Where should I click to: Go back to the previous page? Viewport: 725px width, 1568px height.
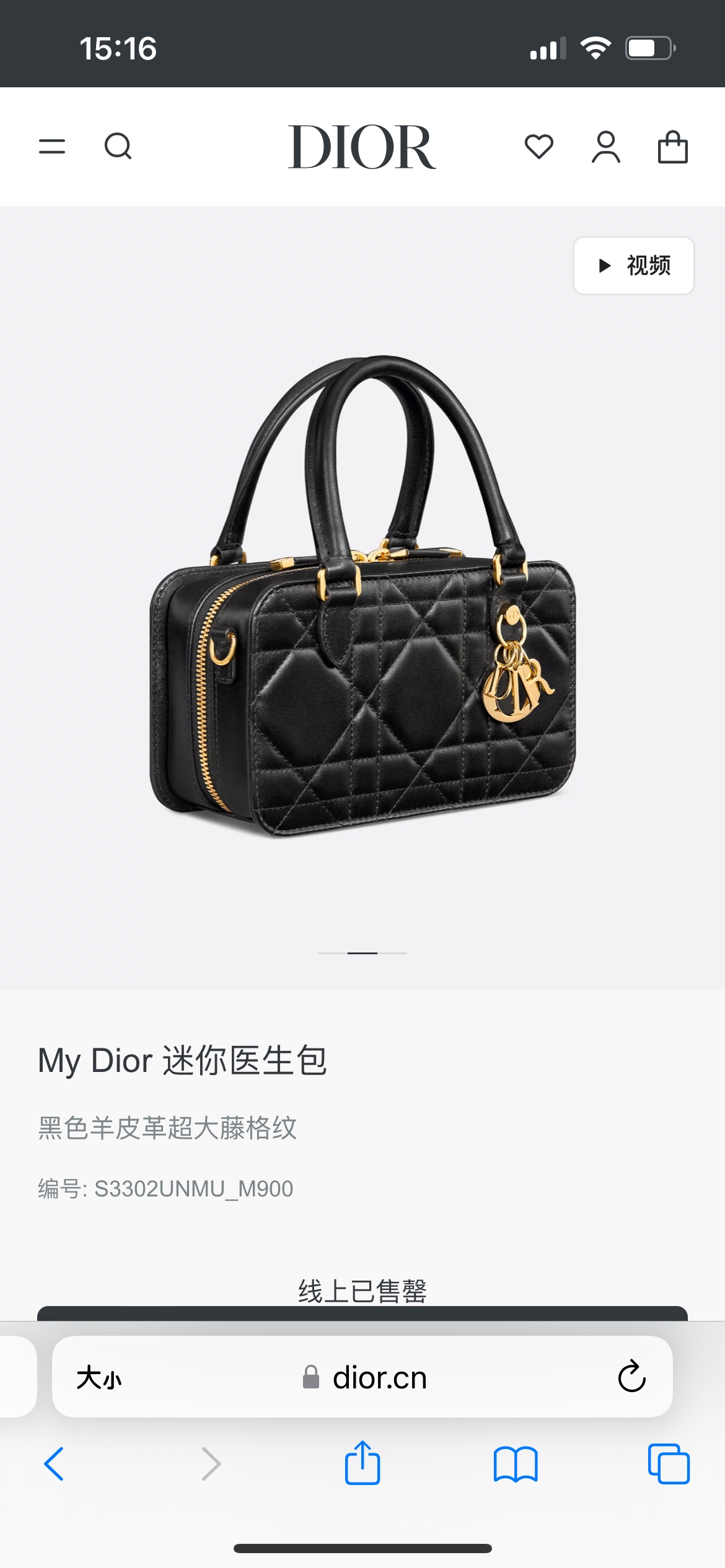[54, 1464]
